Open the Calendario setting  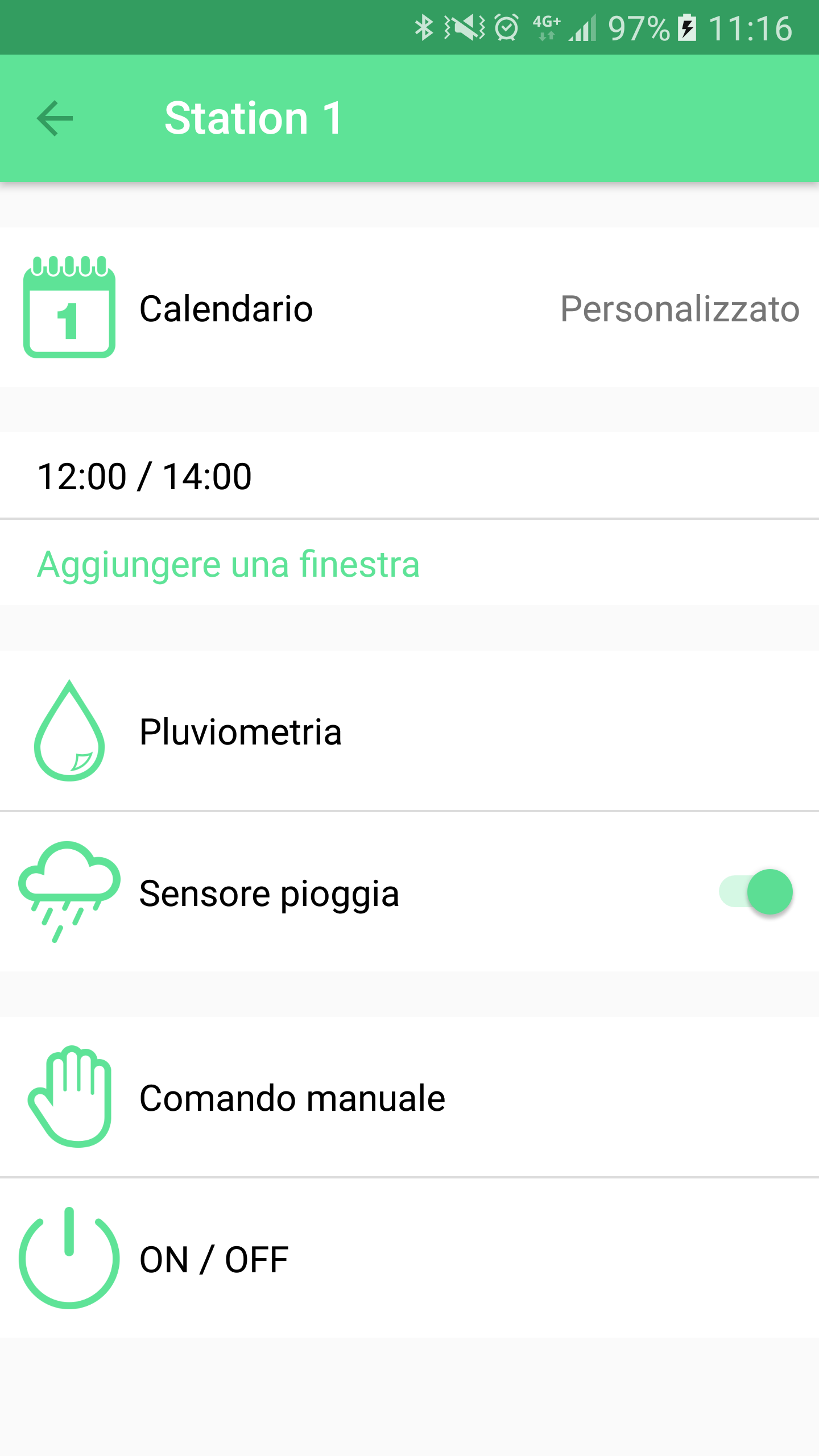409,308
